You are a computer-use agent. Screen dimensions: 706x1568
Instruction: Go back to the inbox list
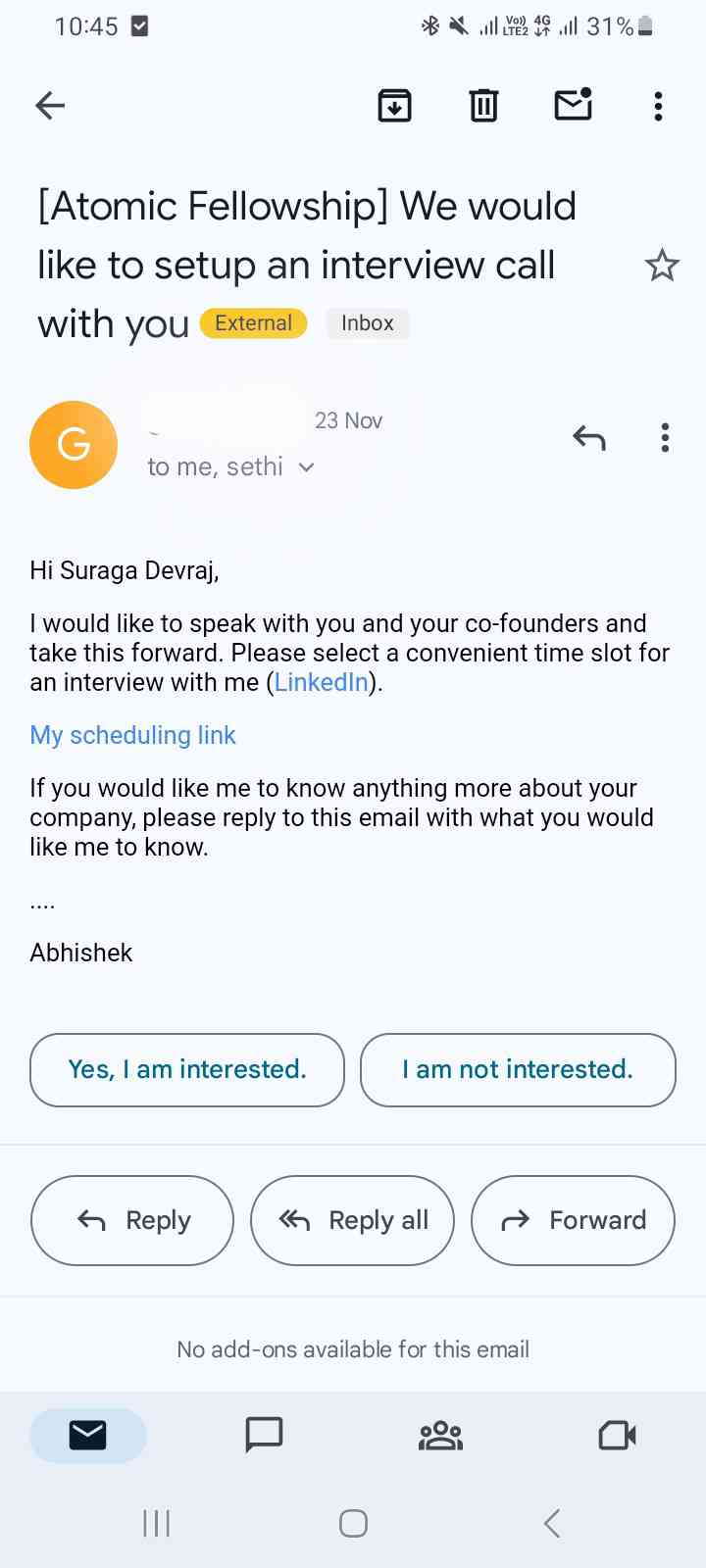(x=50, y=105)
